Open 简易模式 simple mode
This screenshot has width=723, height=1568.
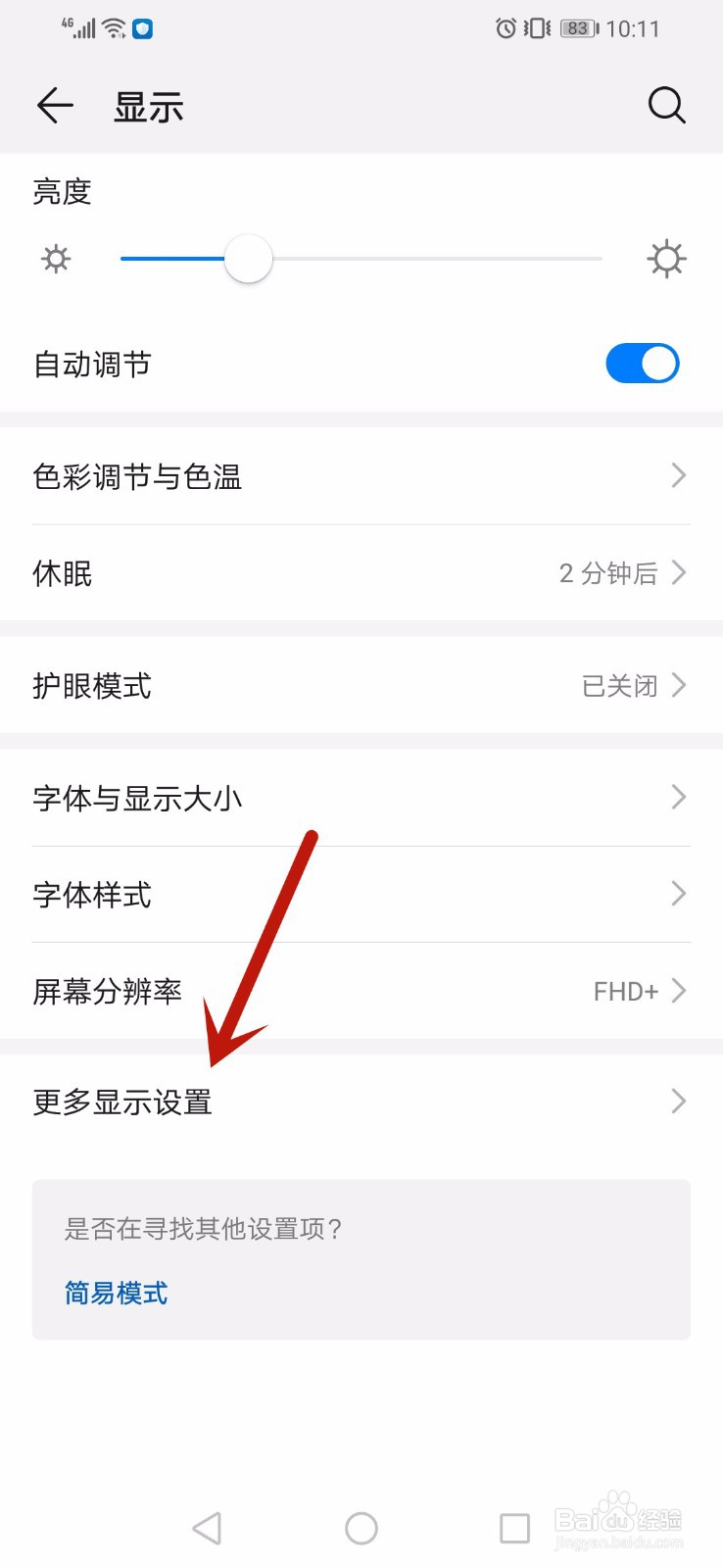pos(115,1292)
